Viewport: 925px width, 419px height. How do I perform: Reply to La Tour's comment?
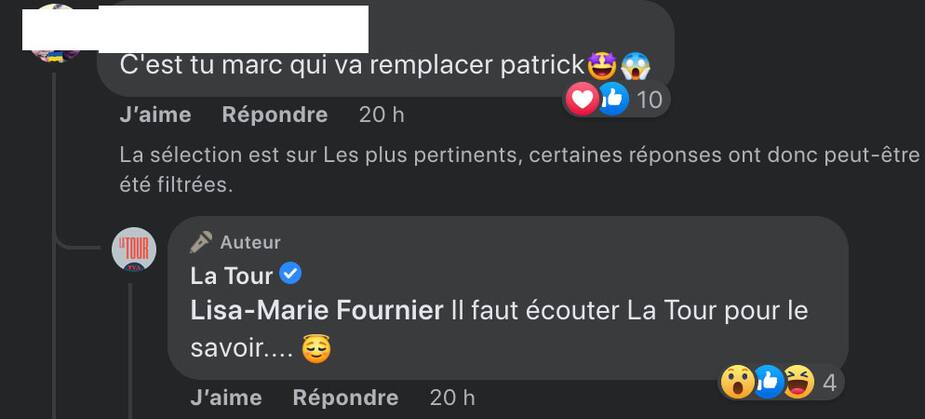(x=345, y=397)
